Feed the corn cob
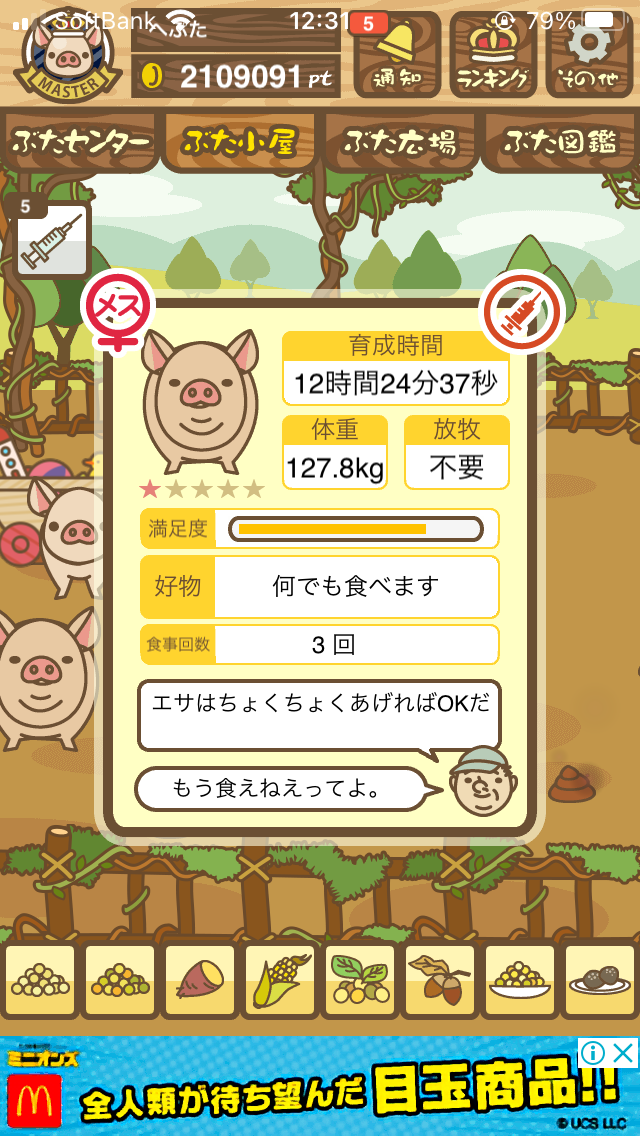 tap(280, 980)
